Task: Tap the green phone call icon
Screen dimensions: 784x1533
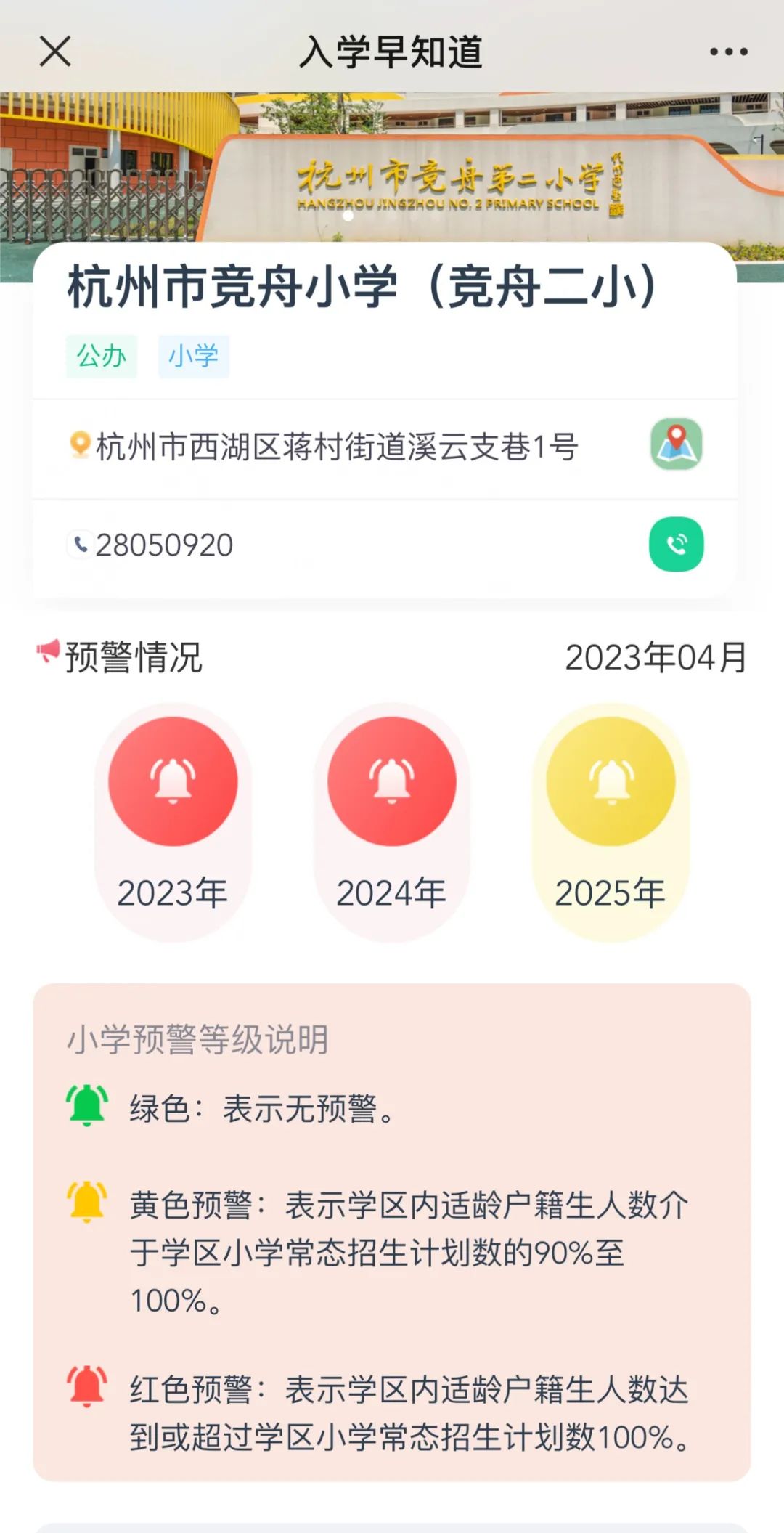Action: click(677, 544)
